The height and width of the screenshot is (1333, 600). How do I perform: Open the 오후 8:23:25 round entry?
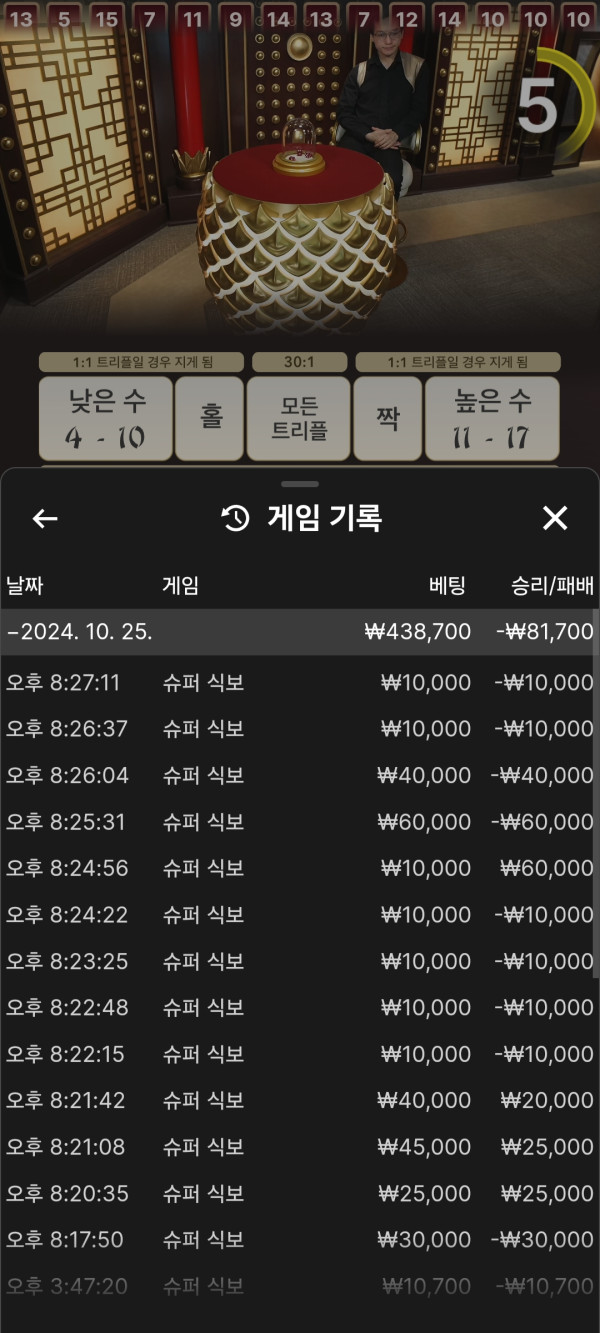(x=298, y=961)
